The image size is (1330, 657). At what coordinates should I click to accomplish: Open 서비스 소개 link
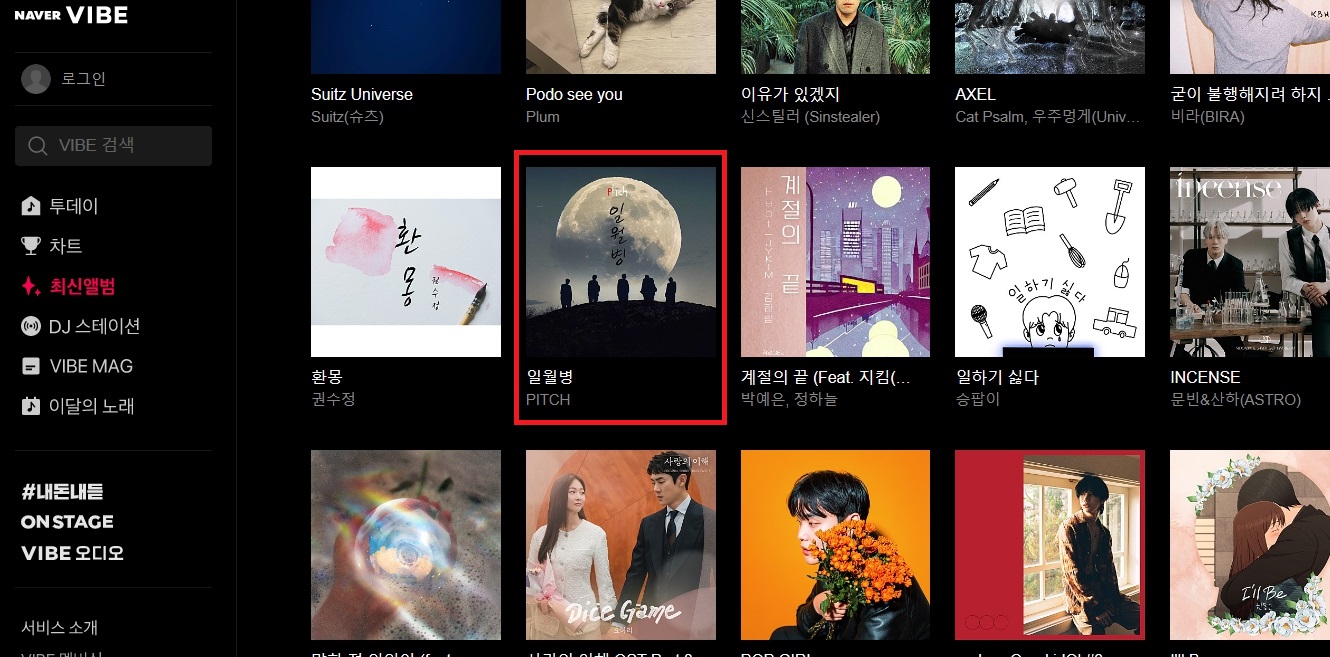click(x=60, y=628)
